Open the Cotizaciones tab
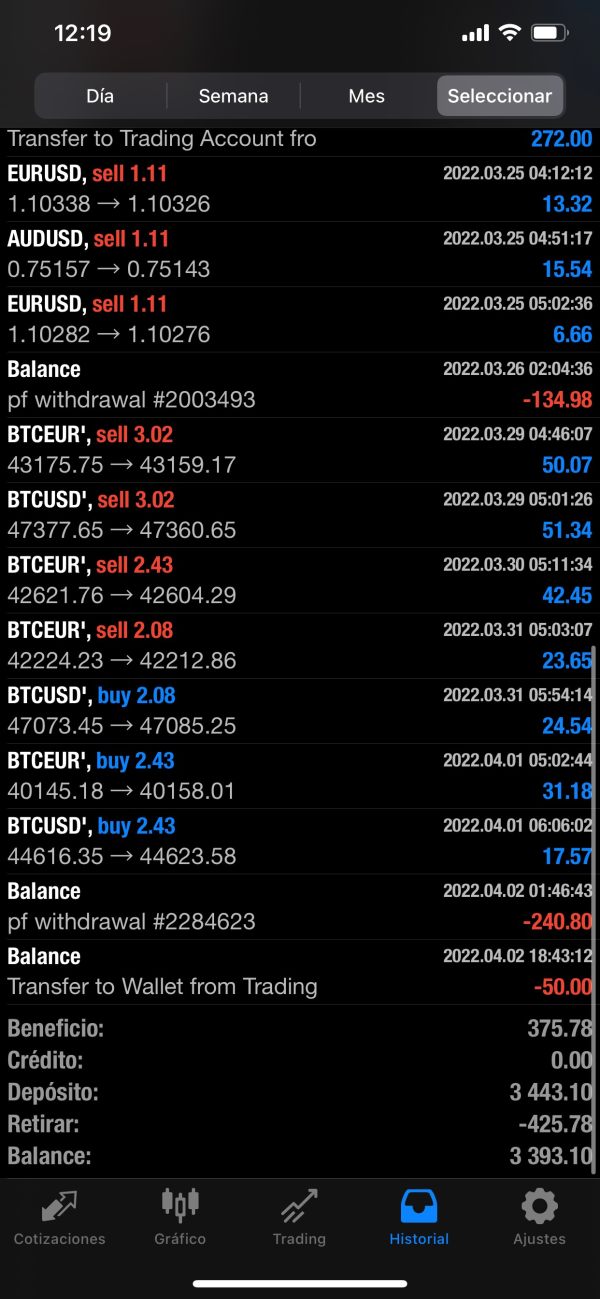This screenshot has height=1299, width=600. [x=59, y=1216]
